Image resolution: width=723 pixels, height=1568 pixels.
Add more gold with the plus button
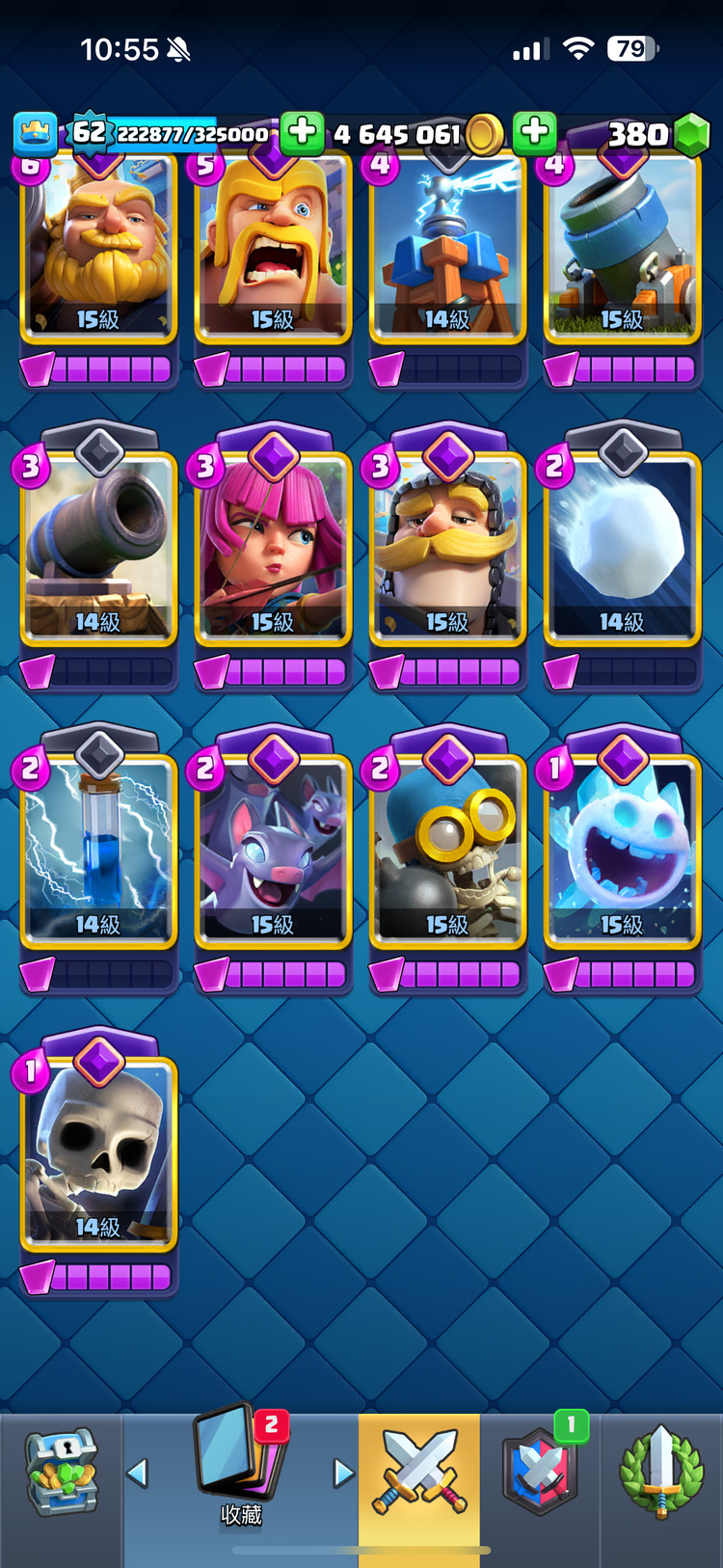(303, 132)
